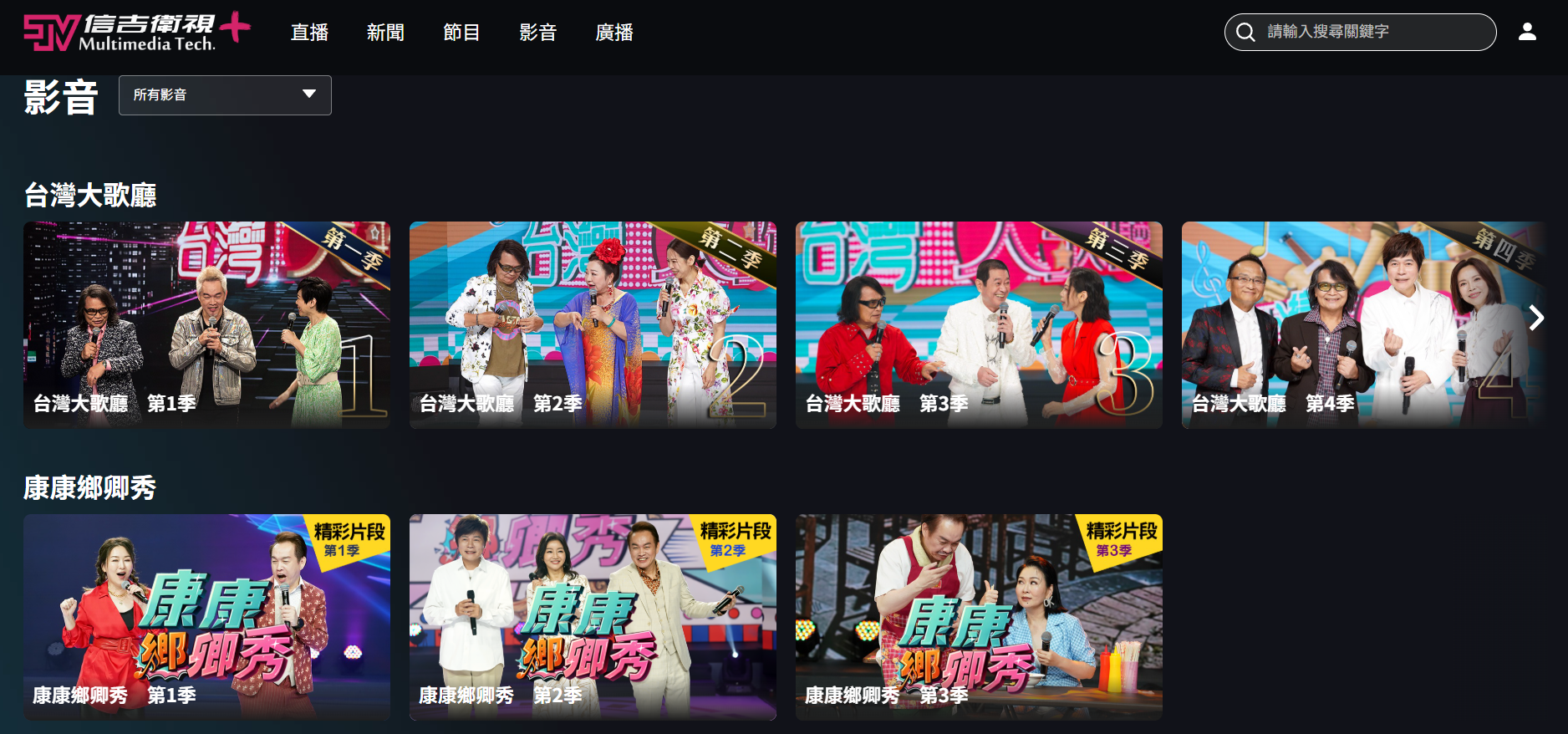Open 康康鄉卿秀 第3季

tap(979, 617)
